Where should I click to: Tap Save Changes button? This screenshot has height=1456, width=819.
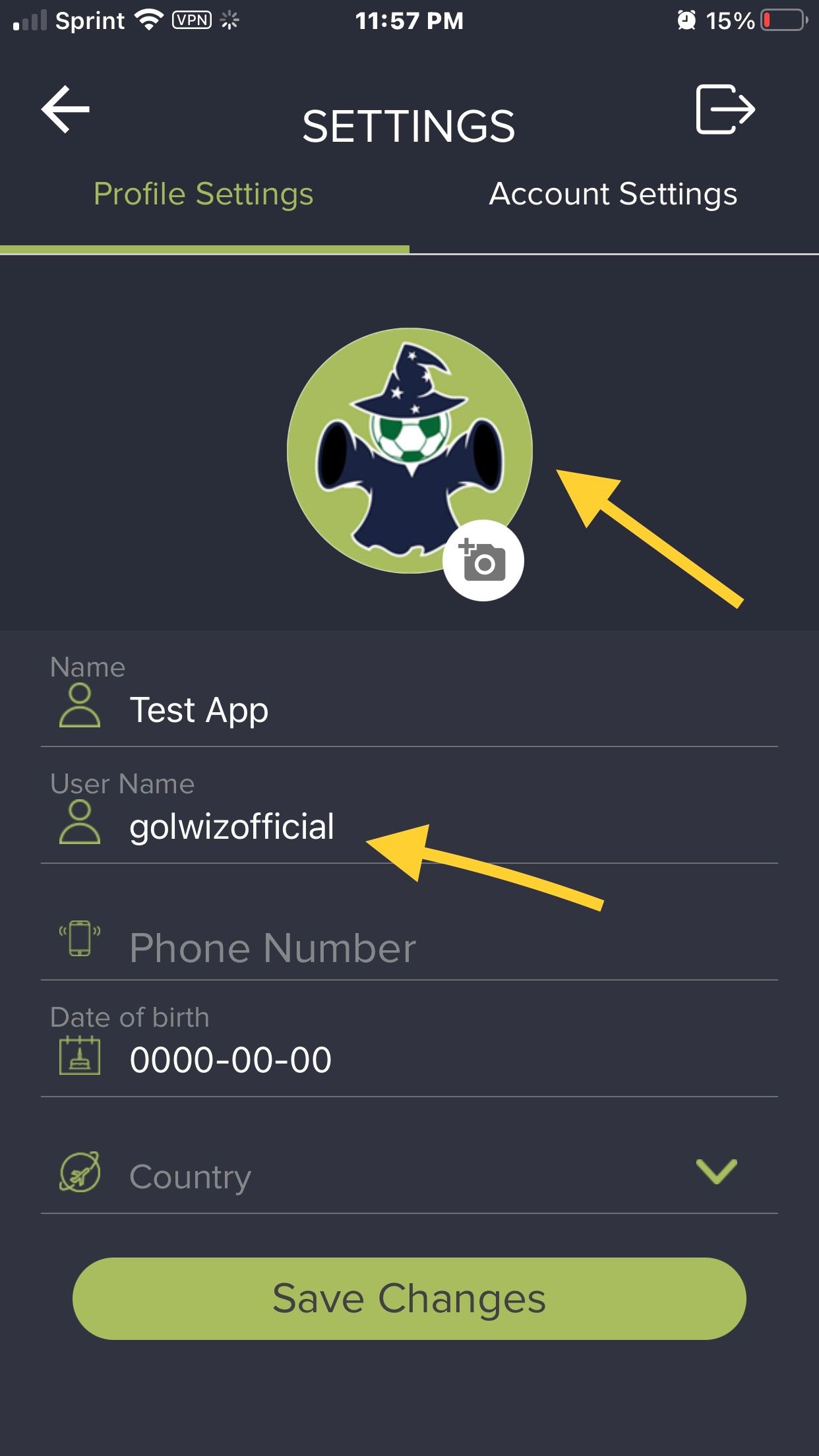point(409,1298)
